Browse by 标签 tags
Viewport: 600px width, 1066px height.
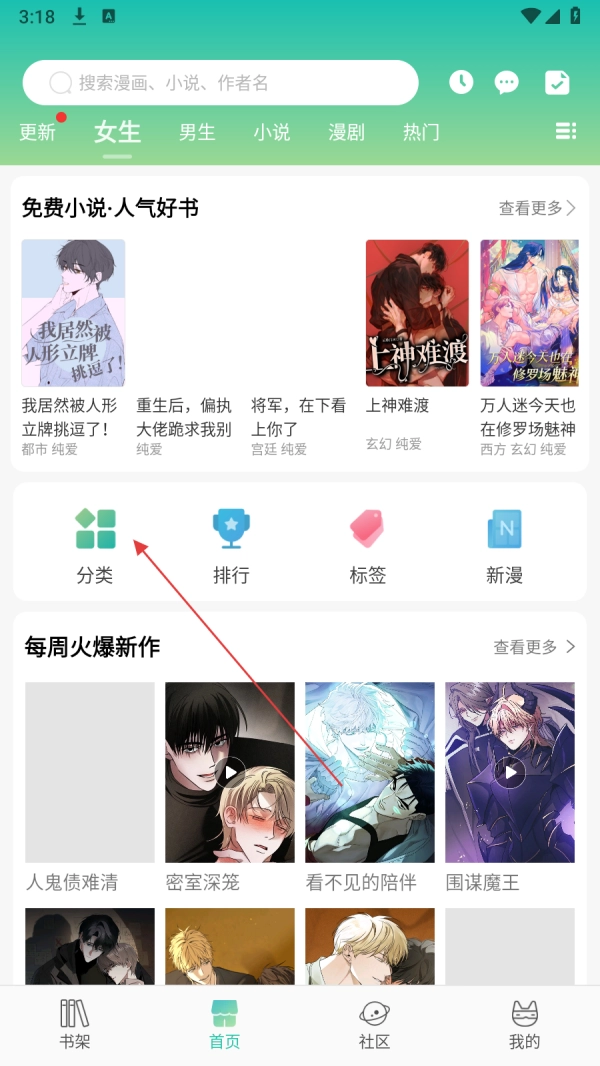[367, 545]
